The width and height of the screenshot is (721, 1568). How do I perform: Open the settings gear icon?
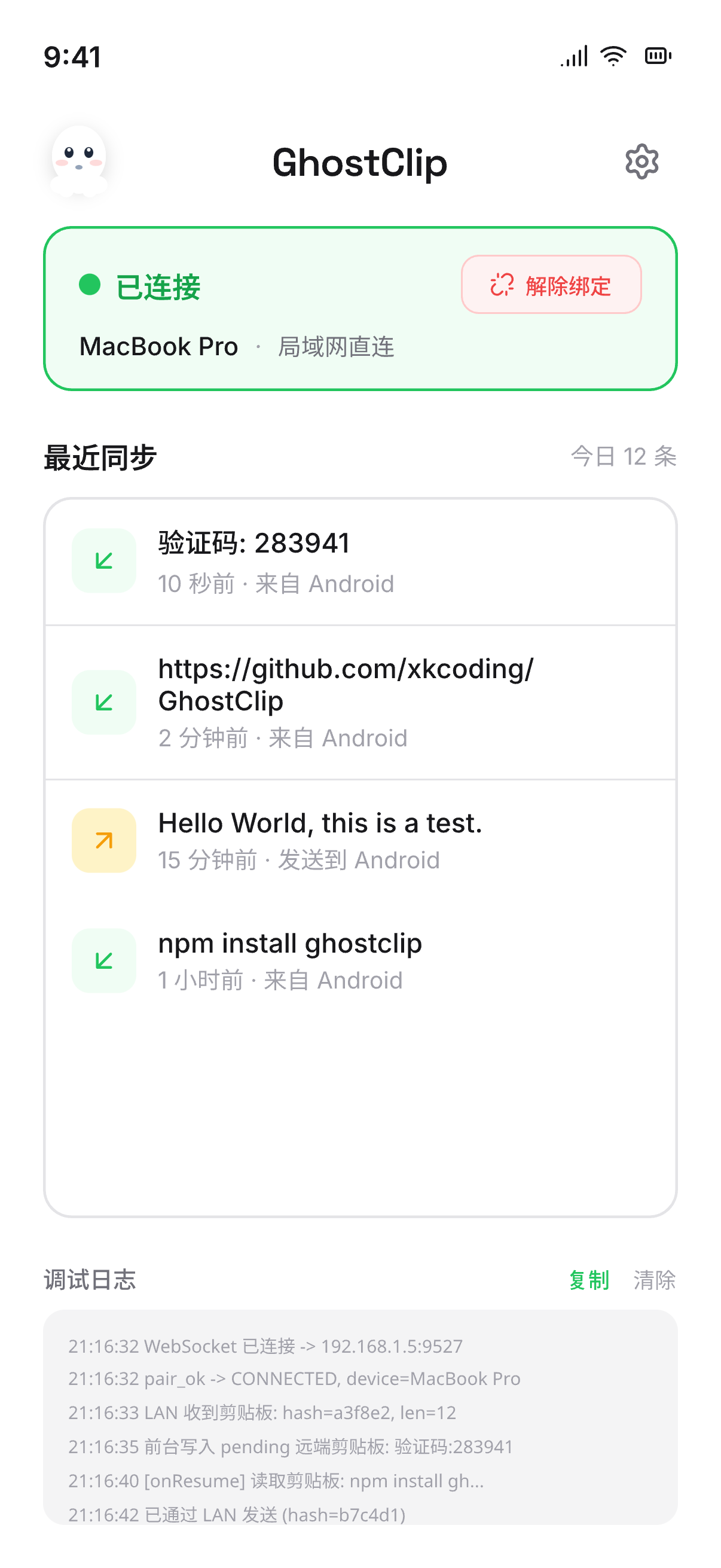coord(641,163)
